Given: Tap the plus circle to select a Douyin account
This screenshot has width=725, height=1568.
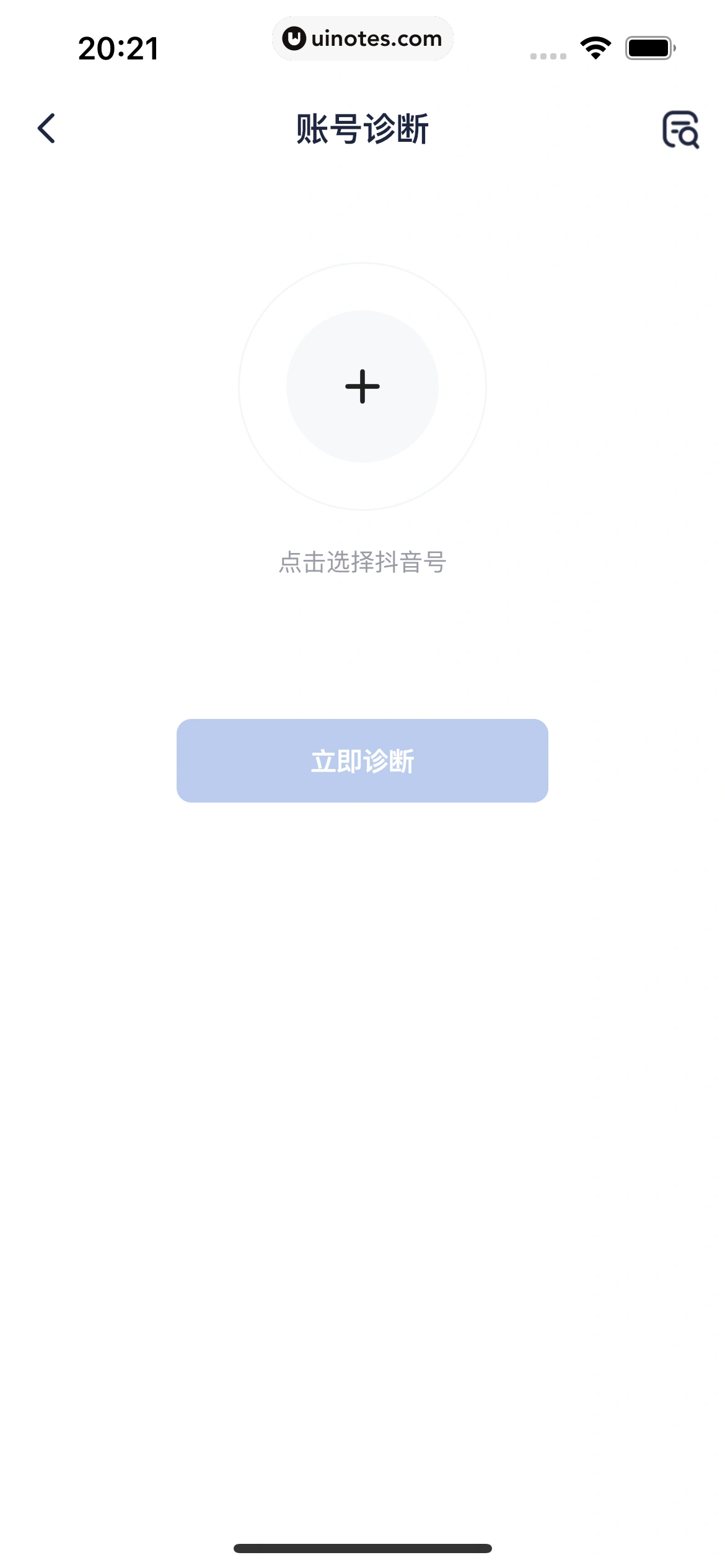Looking at the screenshot, I should point(362,386).
